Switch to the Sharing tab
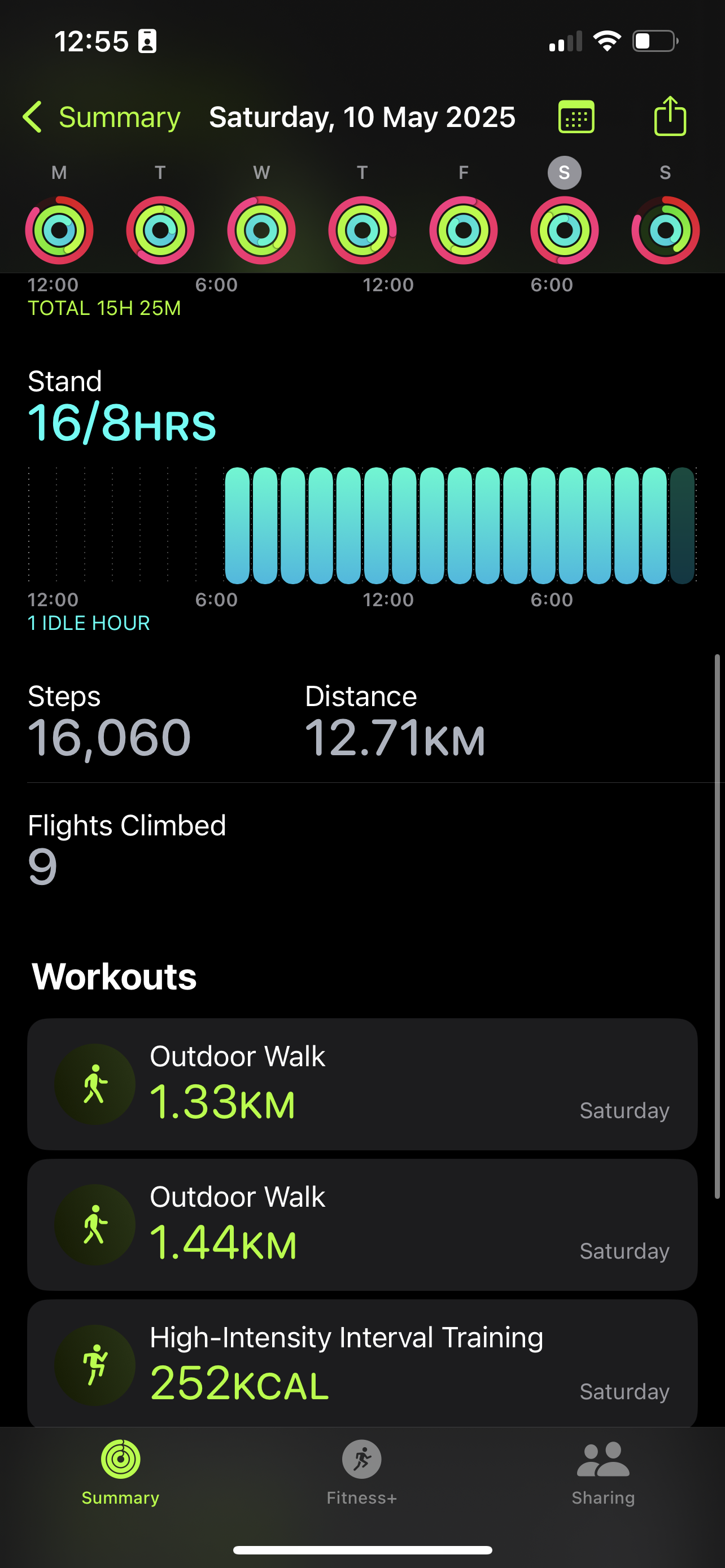This screenshot has height=1568, width=725. (602, 1472)
